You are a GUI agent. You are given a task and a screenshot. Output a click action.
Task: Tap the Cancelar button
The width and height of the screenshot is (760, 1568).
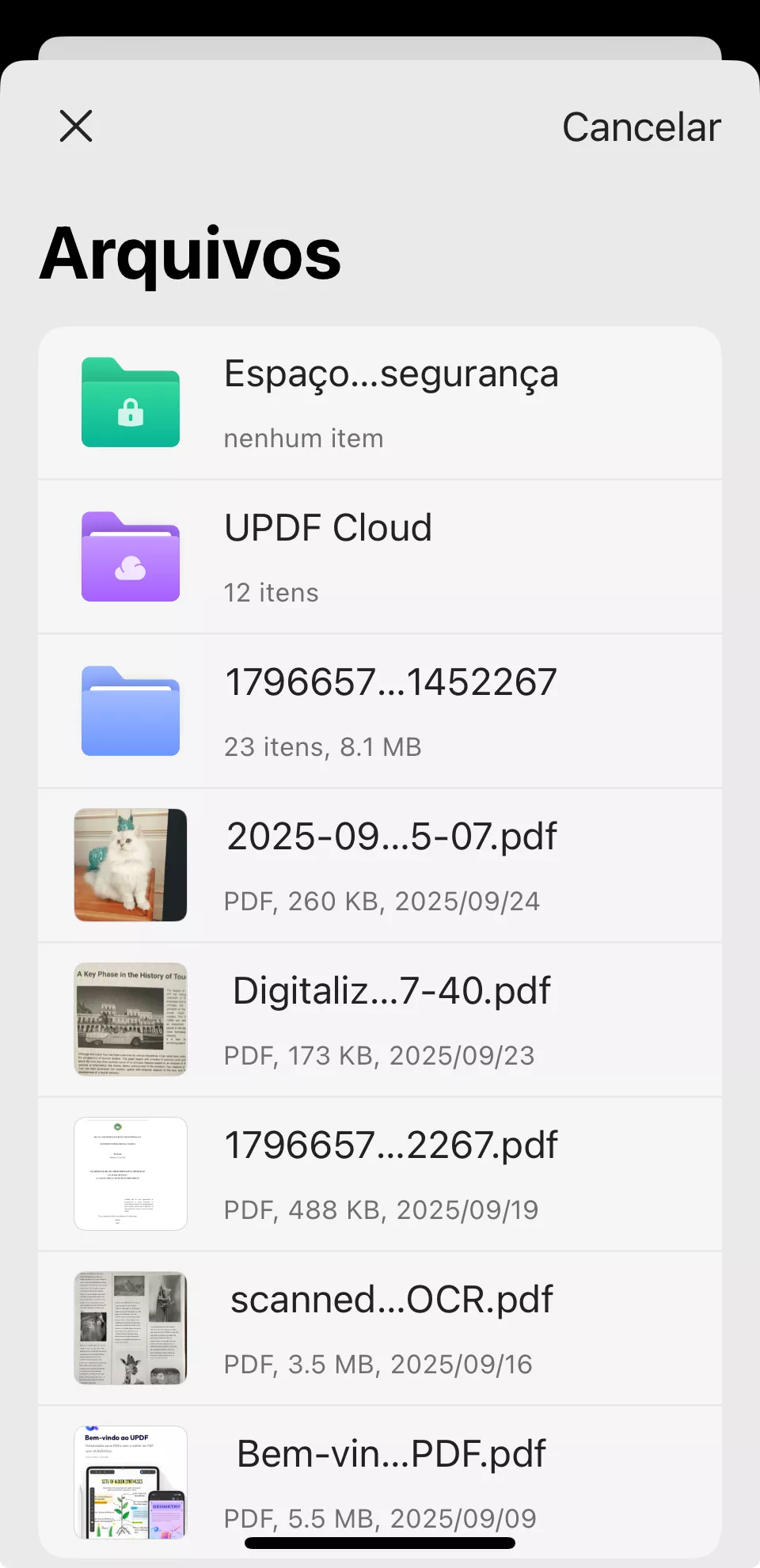pyautogui.click(x=640, y=127)
